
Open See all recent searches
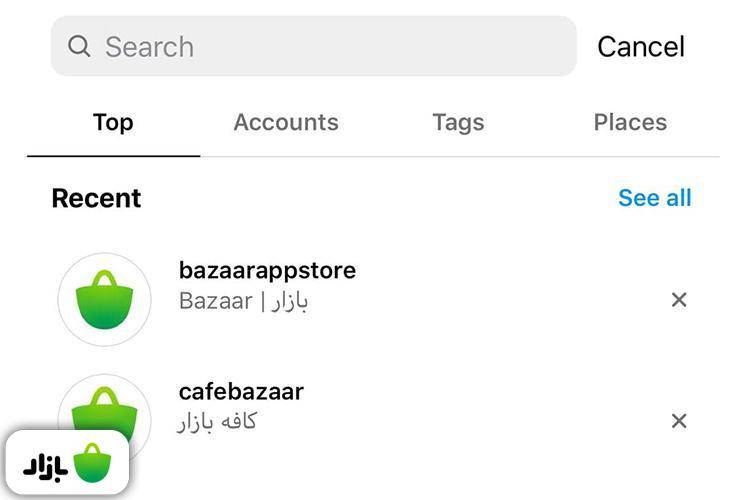click(x=654, y=198)
